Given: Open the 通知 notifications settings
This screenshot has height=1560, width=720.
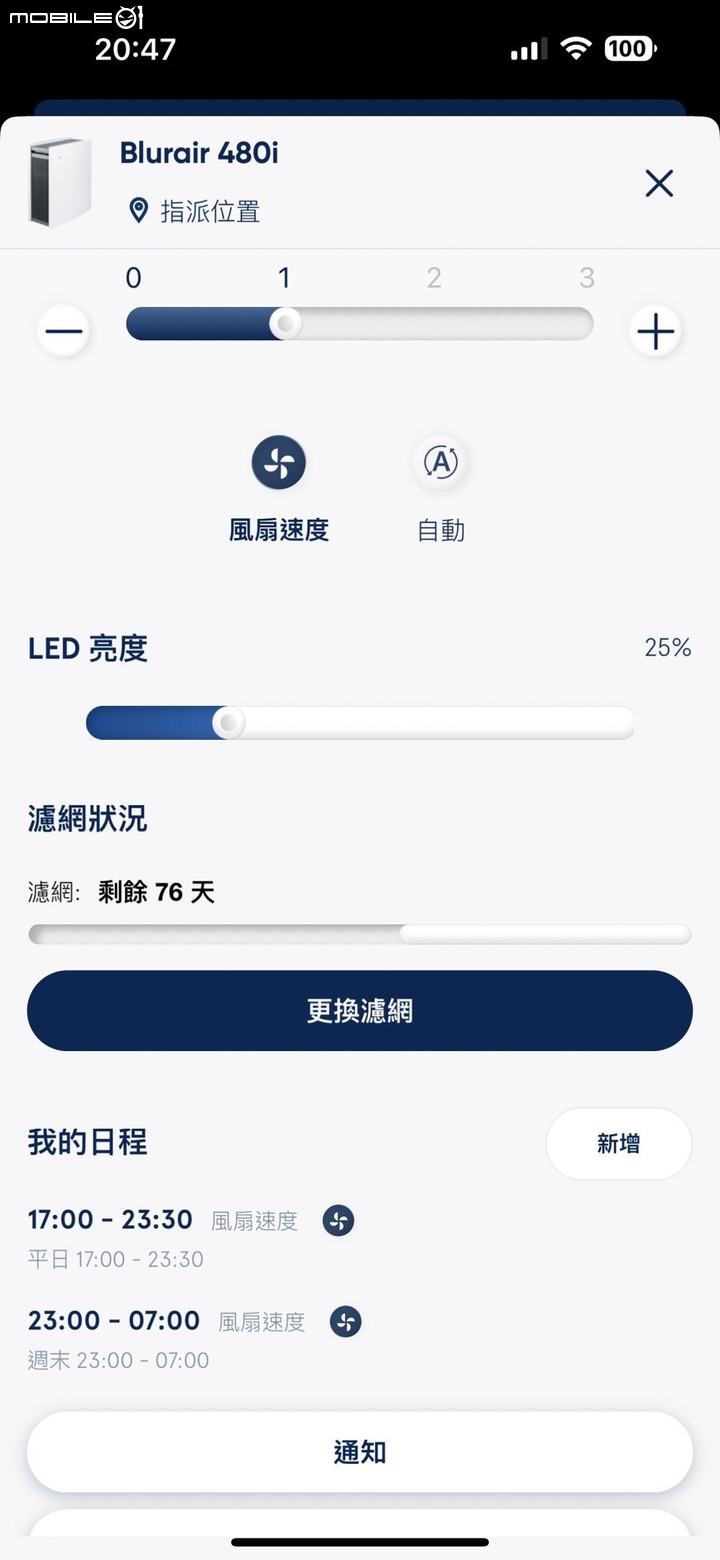Looking at the screenshot, I should click(x=360, y=1452).
